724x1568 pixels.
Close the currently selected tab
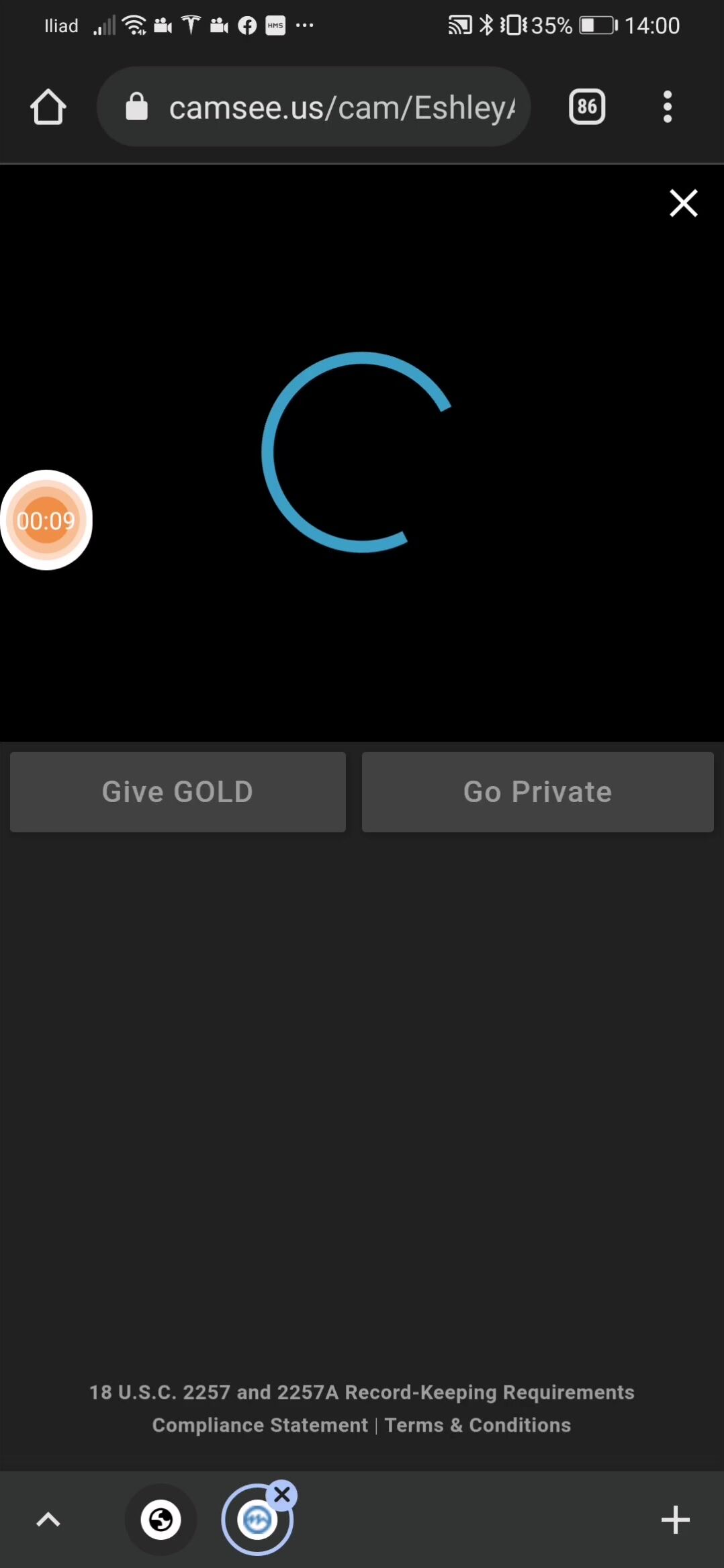click(282, 1495)
